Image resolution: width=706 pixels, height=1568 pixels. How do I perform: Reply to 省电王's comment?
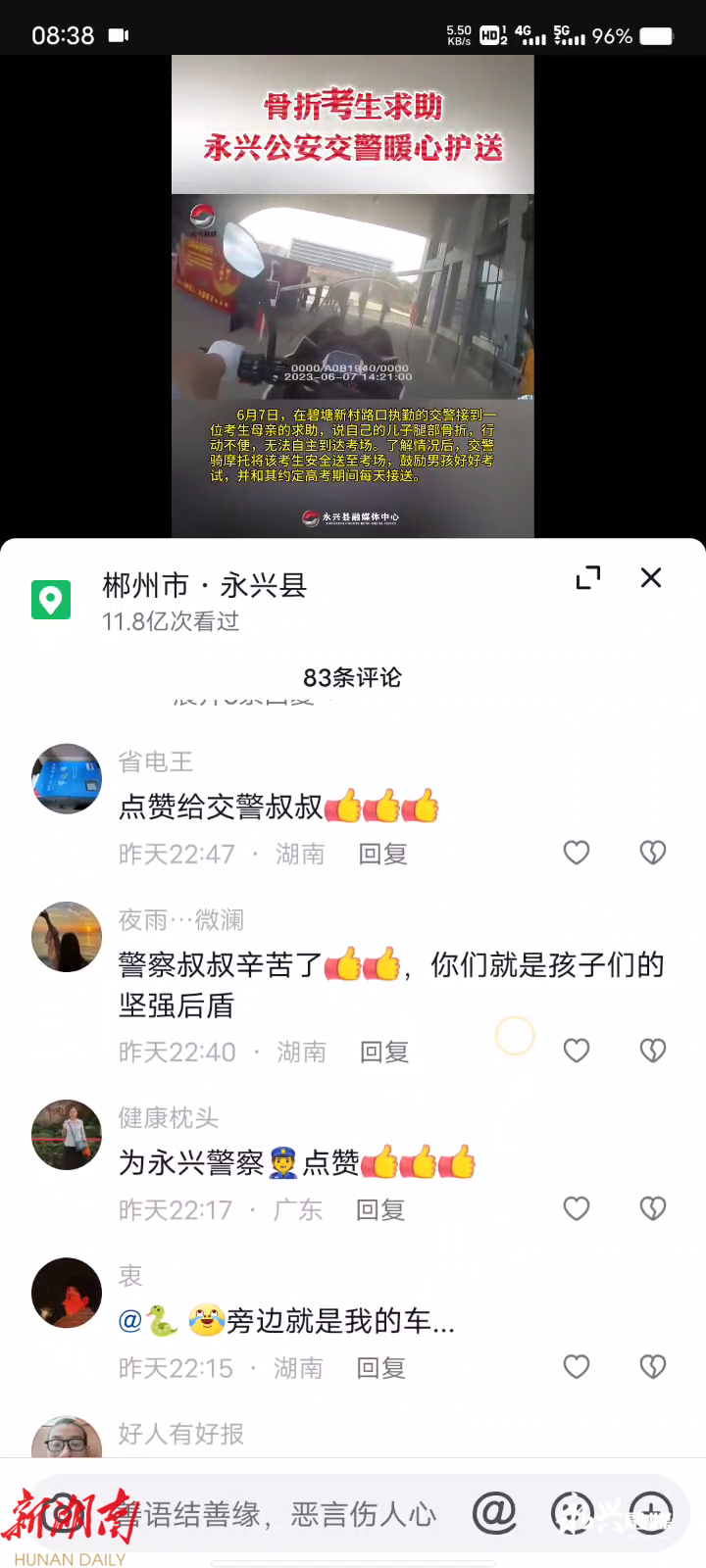(x=382, y=855)
